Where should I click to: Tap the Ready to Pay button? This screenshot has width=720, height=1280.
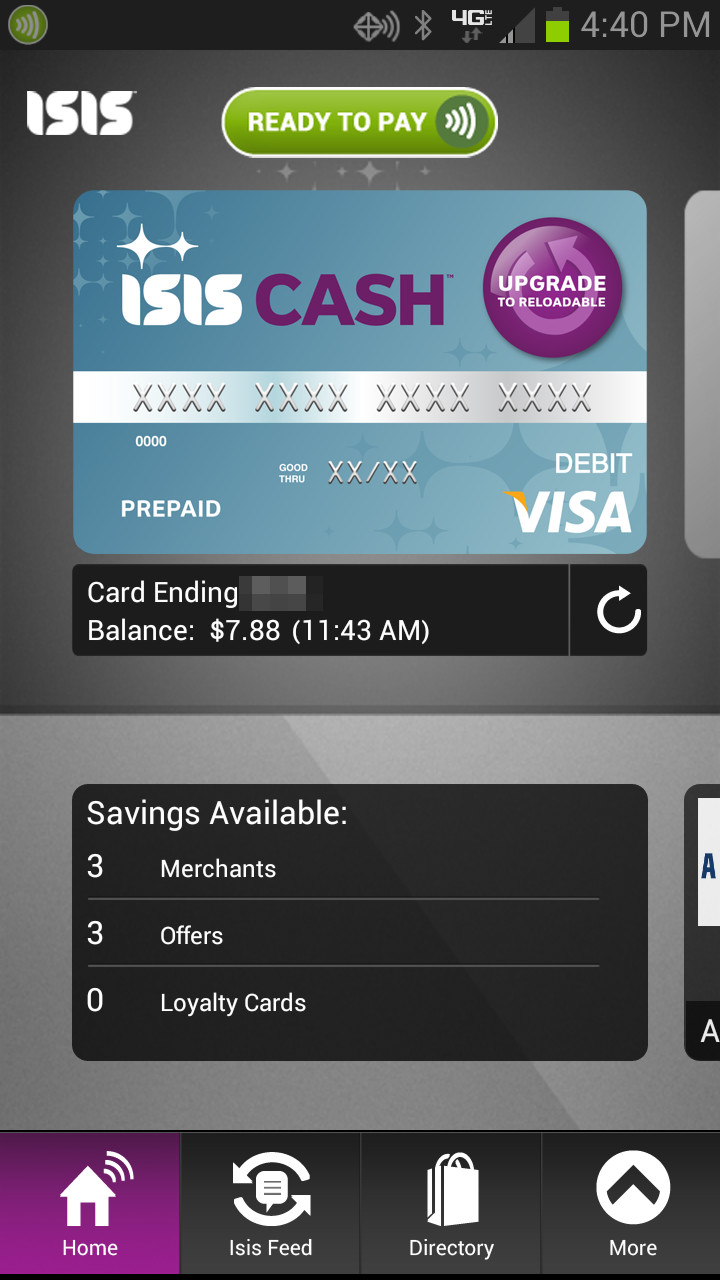tap(359, 123)
